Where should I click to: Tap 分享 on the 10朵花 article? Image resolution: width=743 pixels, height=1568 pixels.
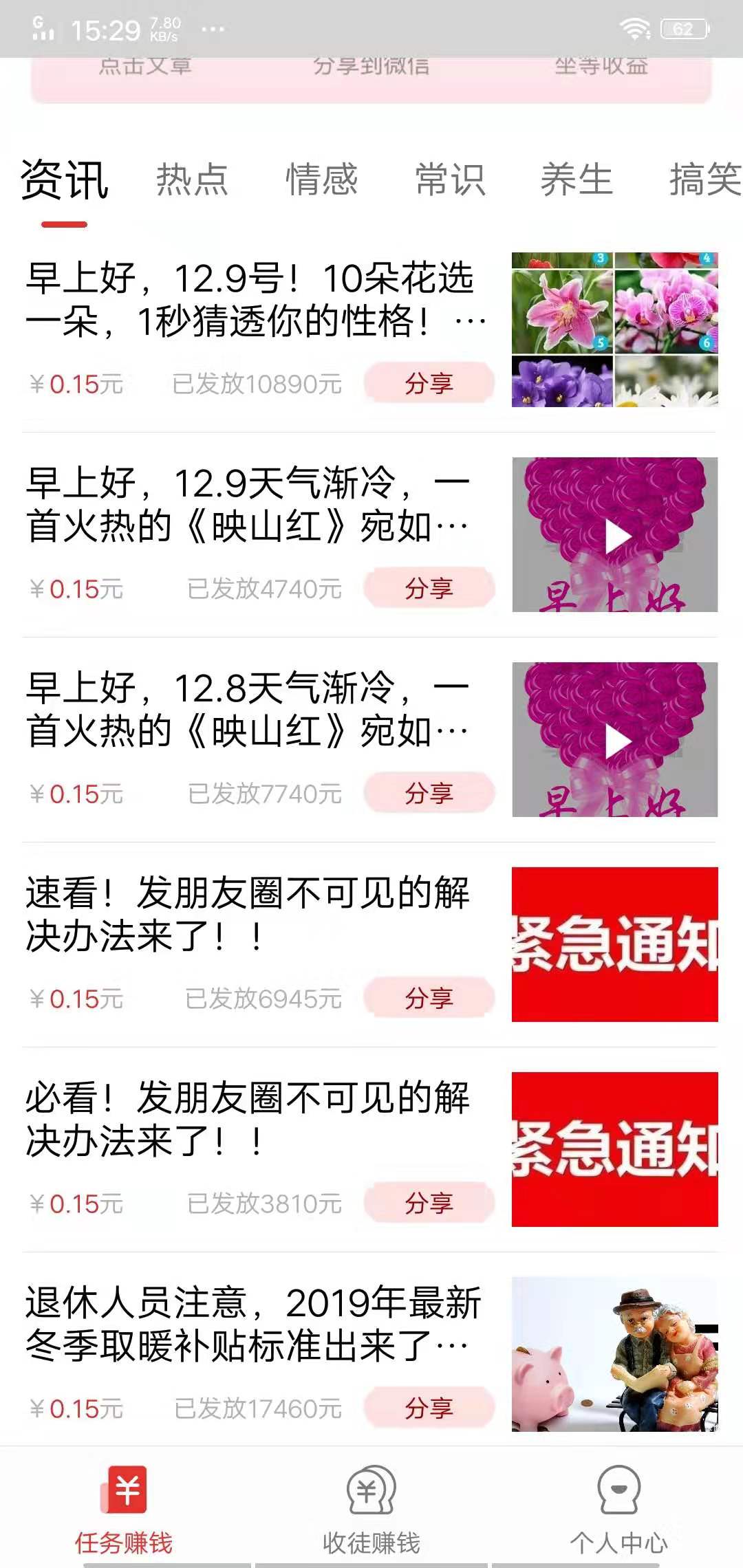point(429,384)
